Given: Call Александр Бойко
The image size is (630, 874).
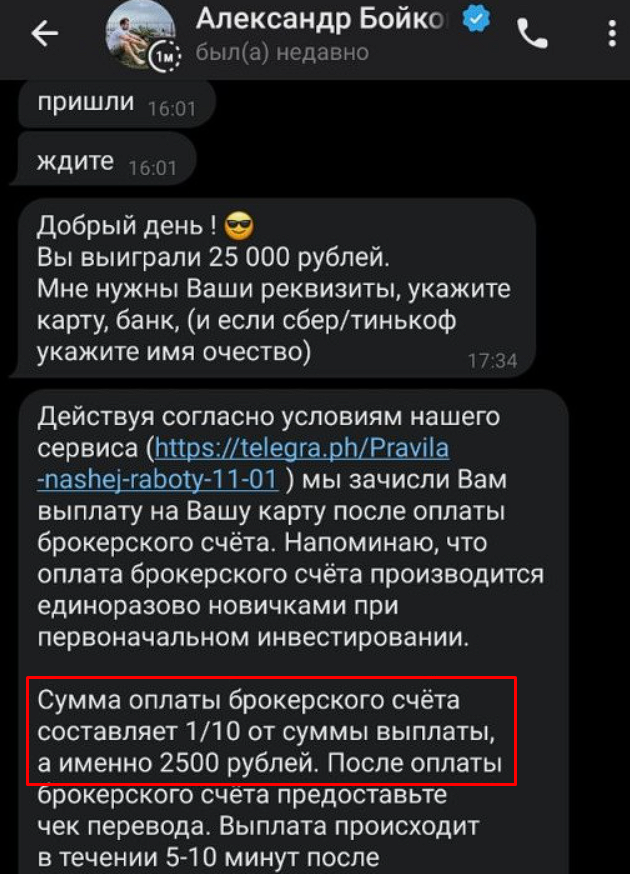Looking at the screenshot, I should click(x=532, y=34).
